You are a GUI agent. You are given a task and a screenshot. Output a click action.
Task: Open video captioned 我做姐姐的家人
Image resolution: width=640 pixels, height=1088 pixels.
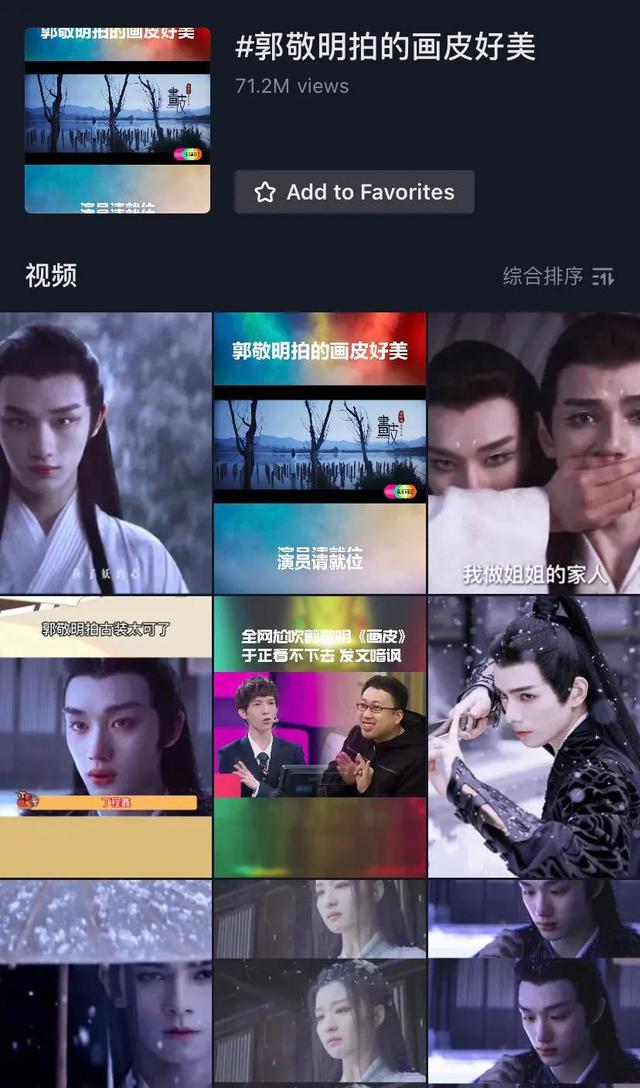click(x=533, y=452)
